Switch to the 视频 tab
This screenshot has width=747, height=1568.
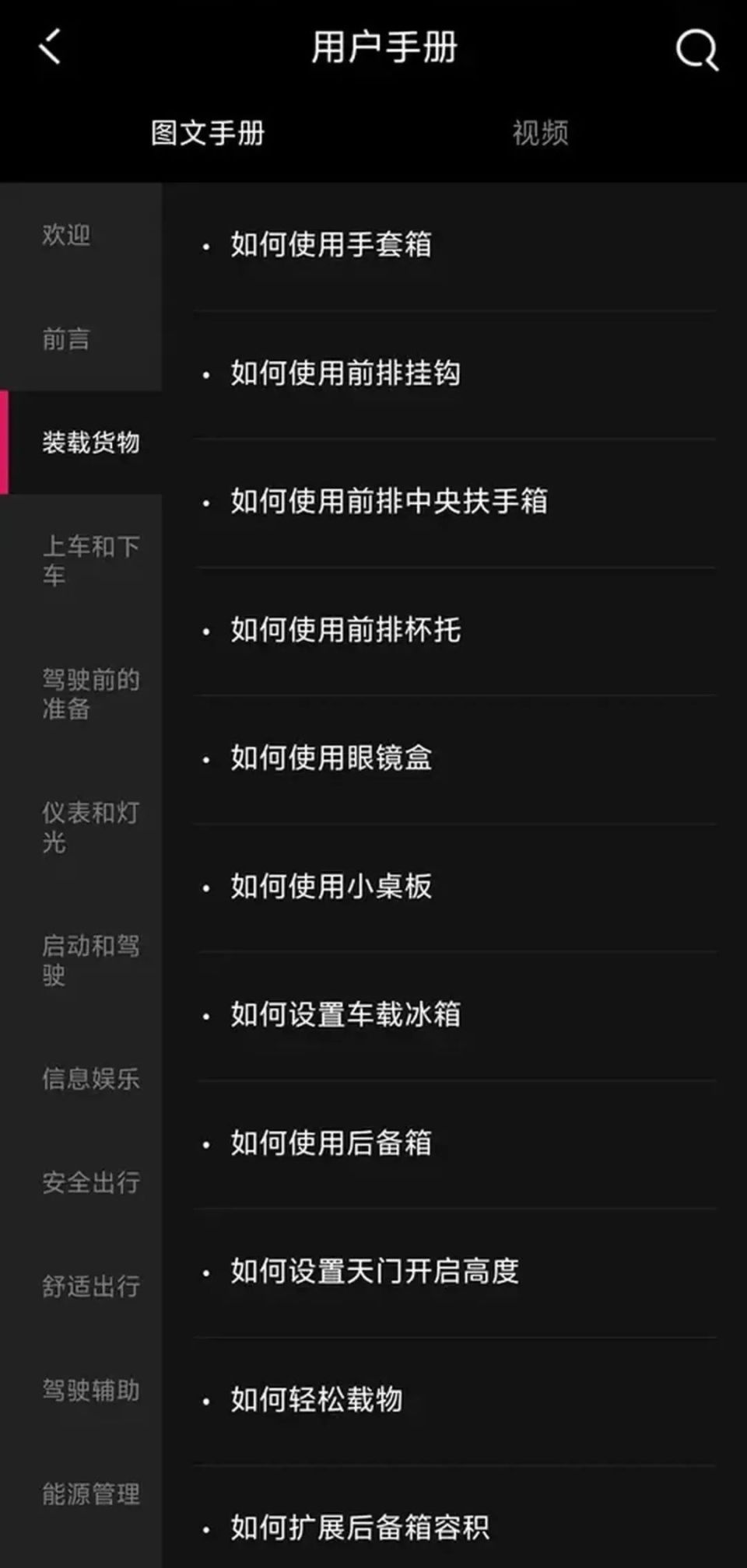tap(540, 132)
